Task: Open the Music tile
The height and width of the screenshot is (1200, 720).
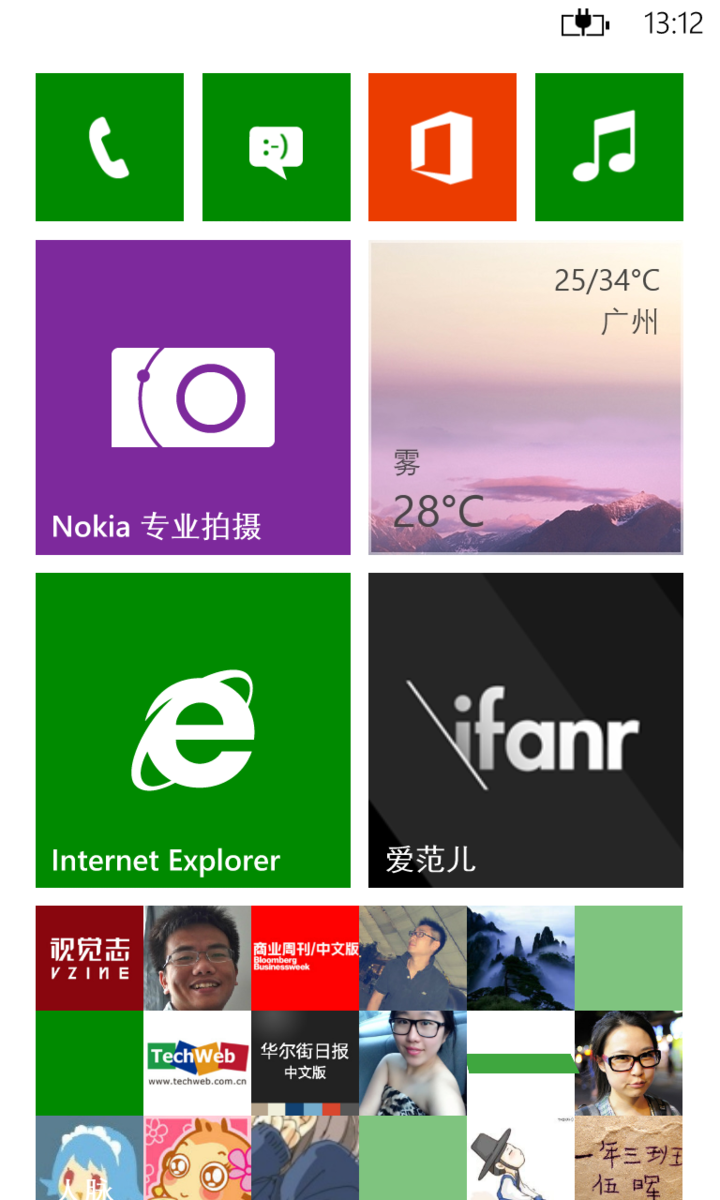Action: coord(609,147)
